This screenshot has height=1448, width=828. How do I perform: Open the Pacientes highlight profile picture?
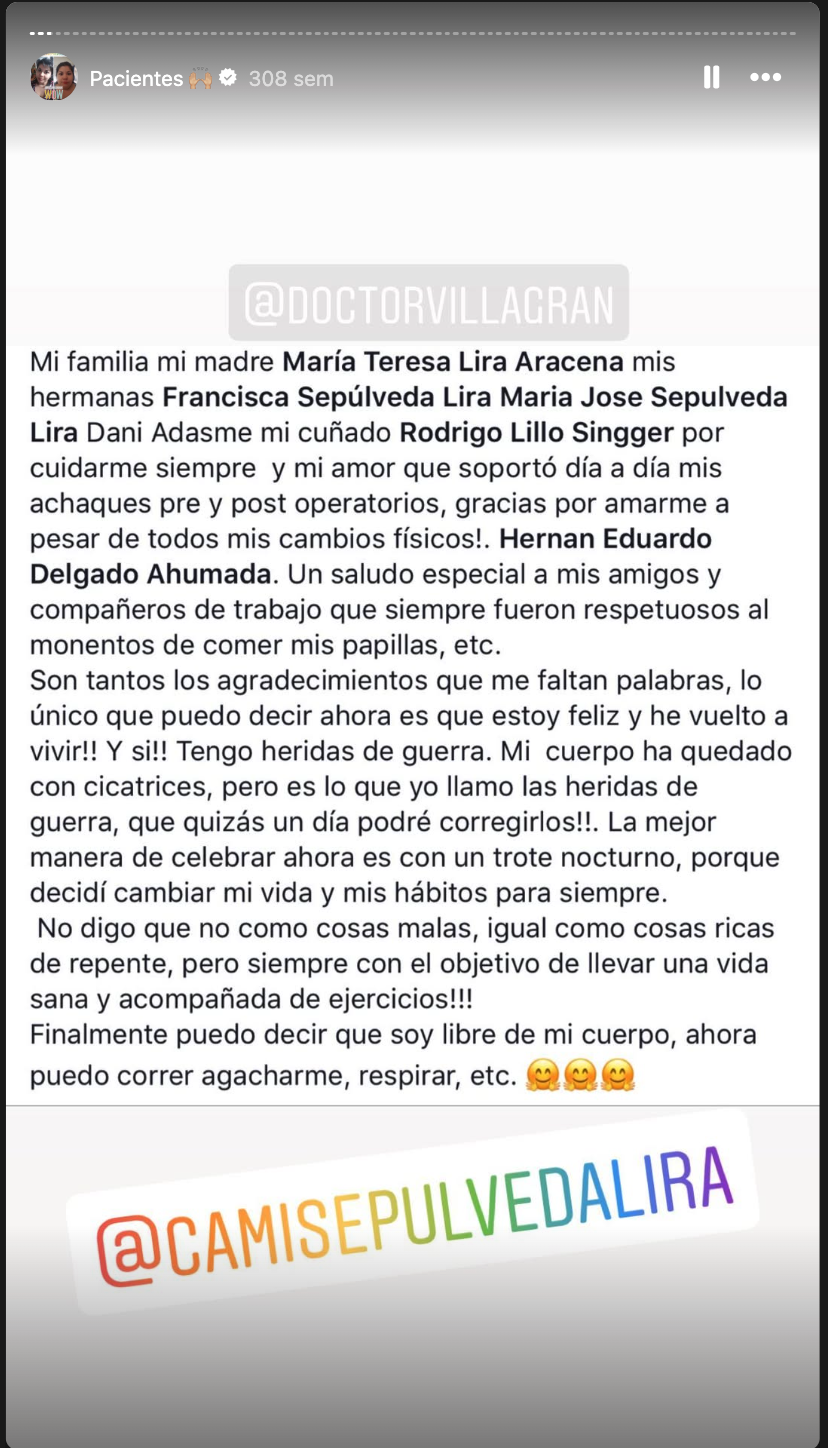54,77
